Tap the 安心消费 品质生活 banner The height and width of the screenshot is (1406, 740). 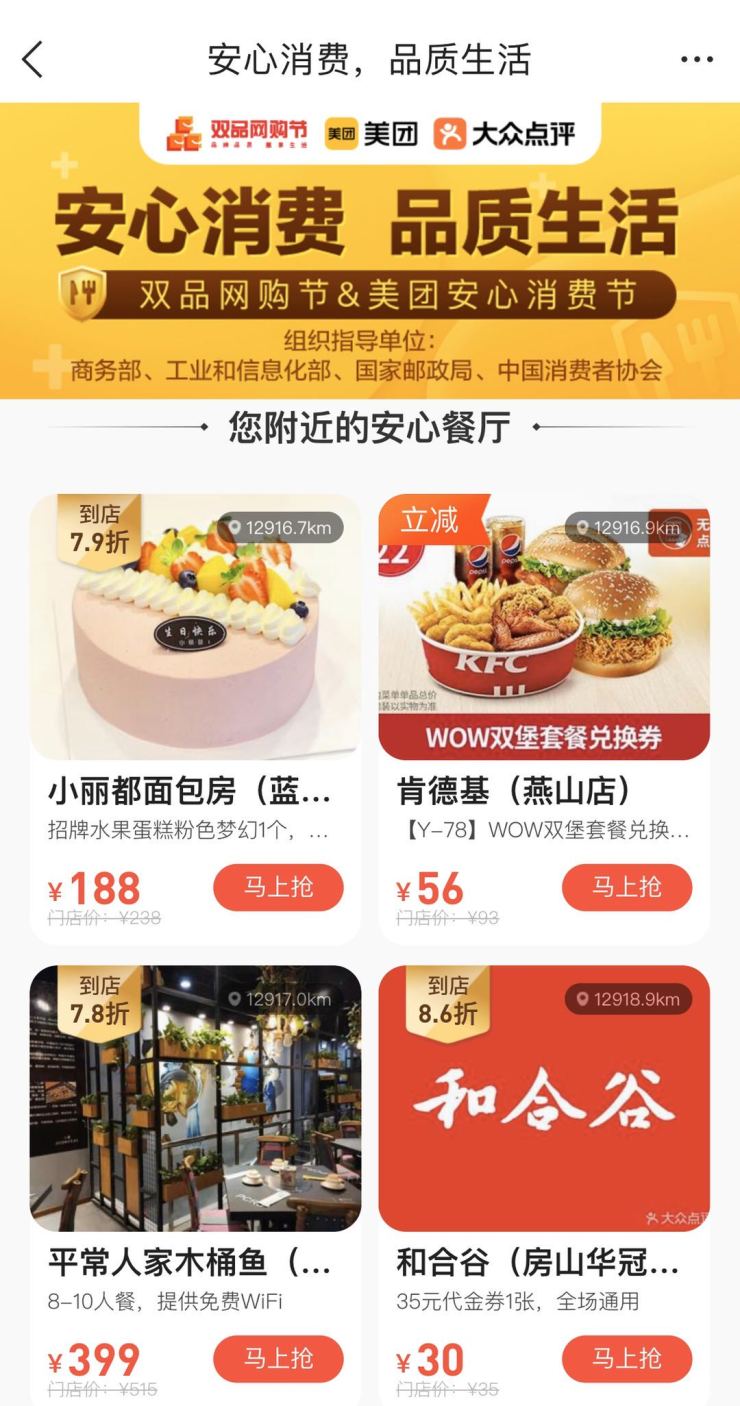370,250
